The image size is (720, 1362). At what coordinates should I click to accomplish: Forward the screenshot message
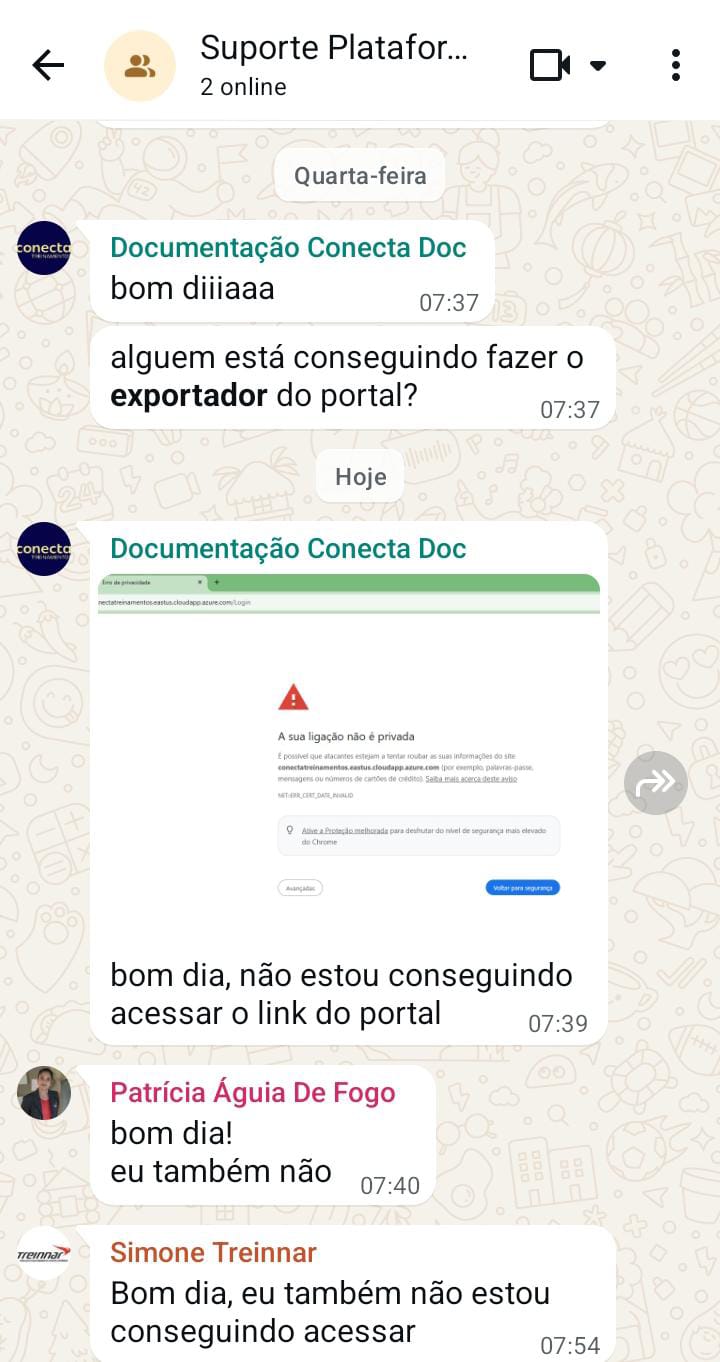(656, 782)
